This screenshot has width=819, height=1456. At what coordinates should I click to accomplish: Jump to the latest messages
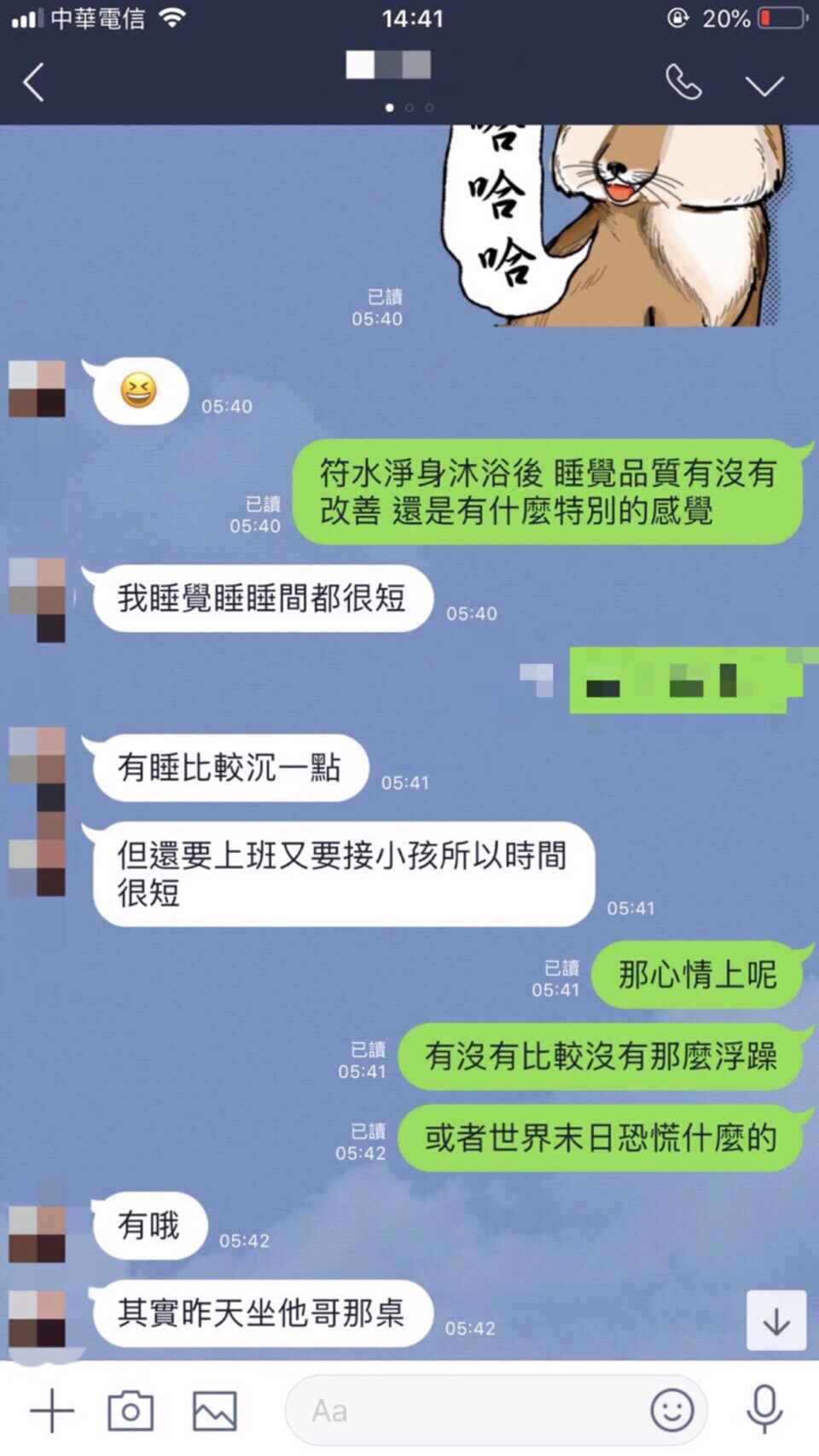pyautogui.click(x=775, y=1320)
